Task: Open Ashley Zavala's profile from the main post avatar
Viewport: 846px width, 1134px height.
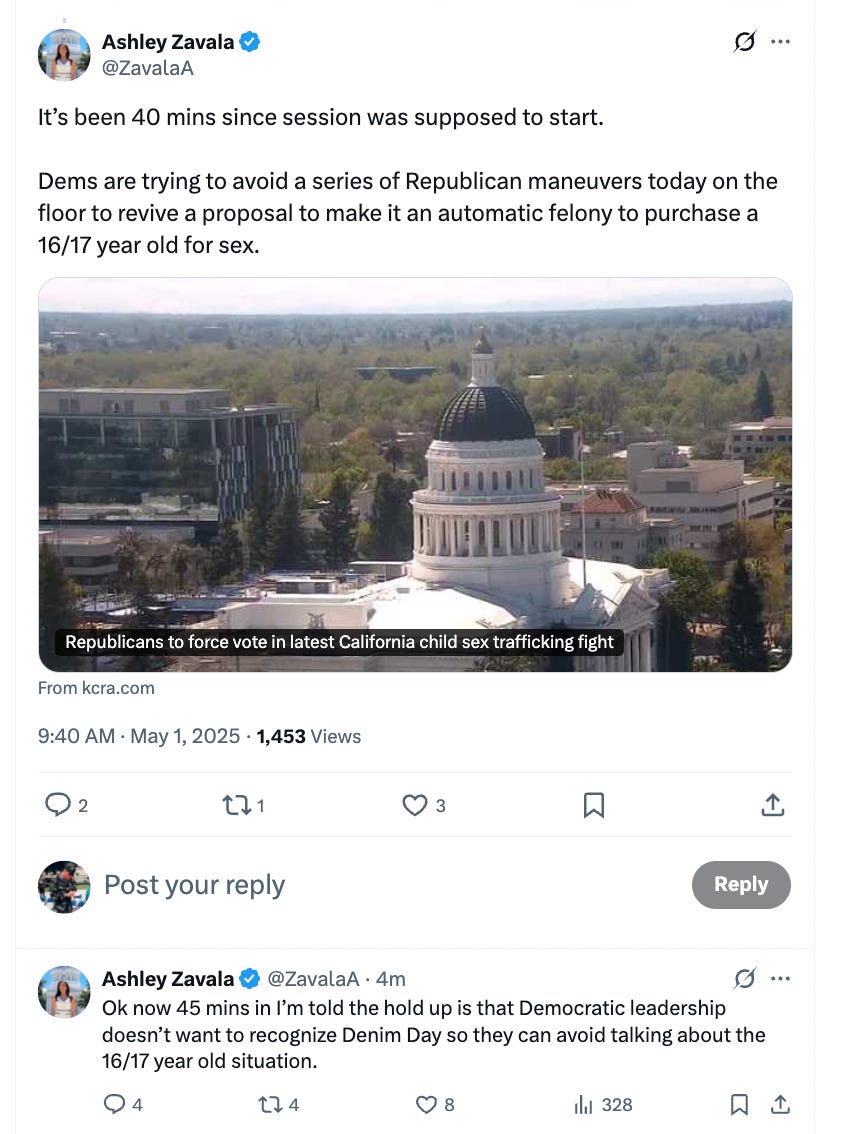Action: 64,54
